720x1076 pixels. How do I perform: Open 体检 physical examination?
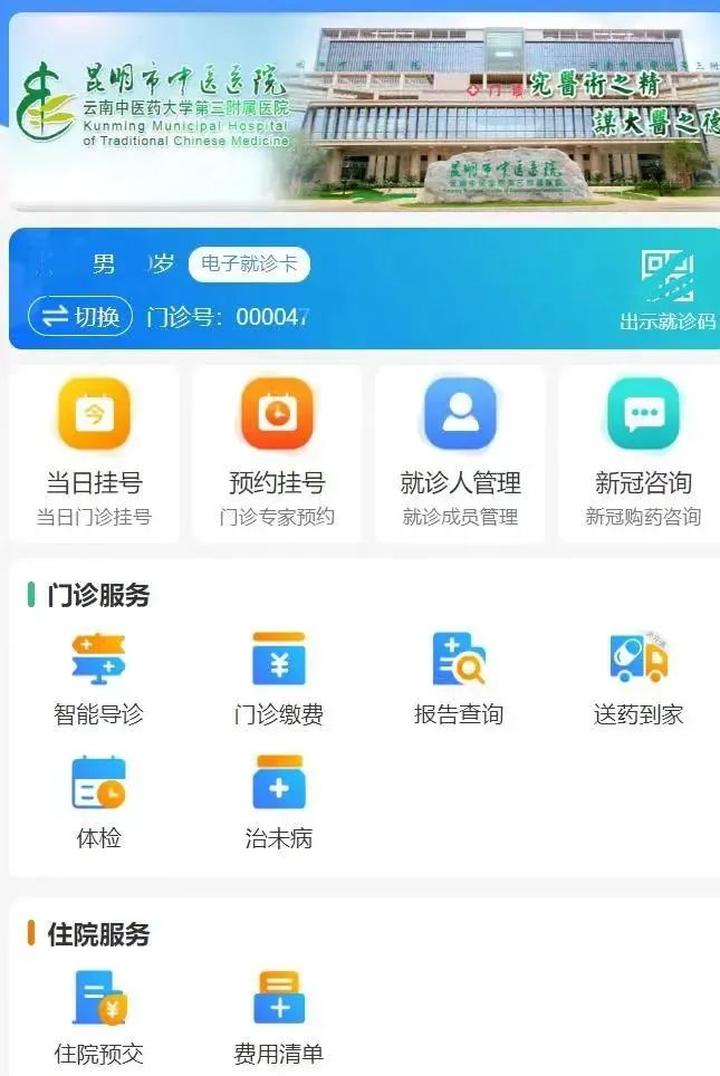(x=98, y=802)
